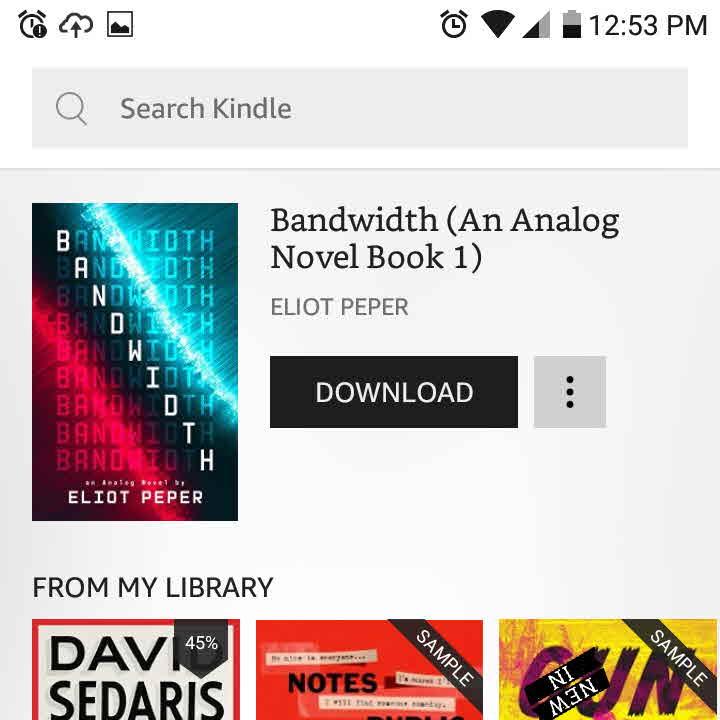This screenshot has width=720, height=720.
Task: Open the Bandwidth book cover
Action: pyautogui.click(x=135, y=362)
